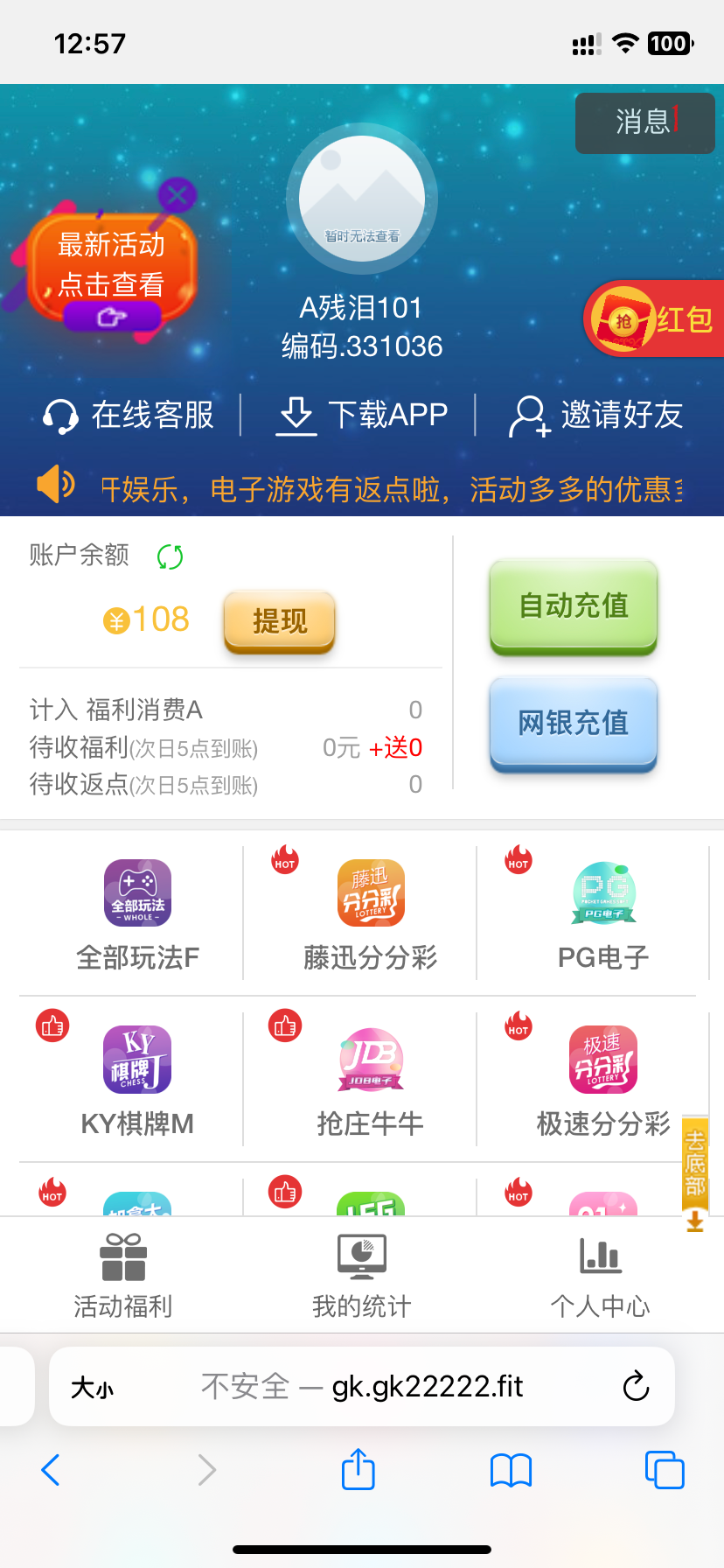Select the 网银充值 online banking recharge button
Viewport: 724px width, 1568px height.
point(572,725)
